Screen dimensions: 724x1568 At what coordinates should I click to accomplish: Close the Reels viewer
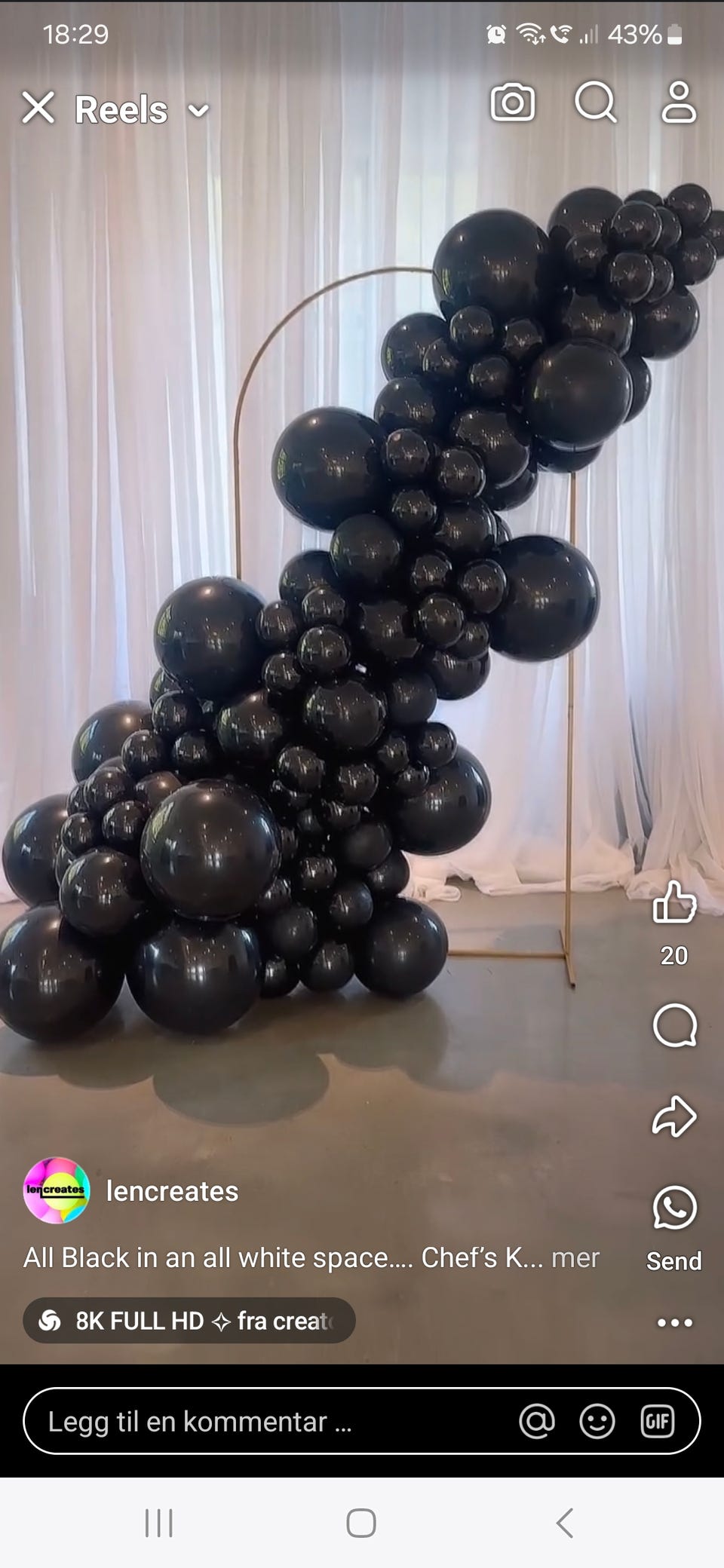(x=38, y=108)
